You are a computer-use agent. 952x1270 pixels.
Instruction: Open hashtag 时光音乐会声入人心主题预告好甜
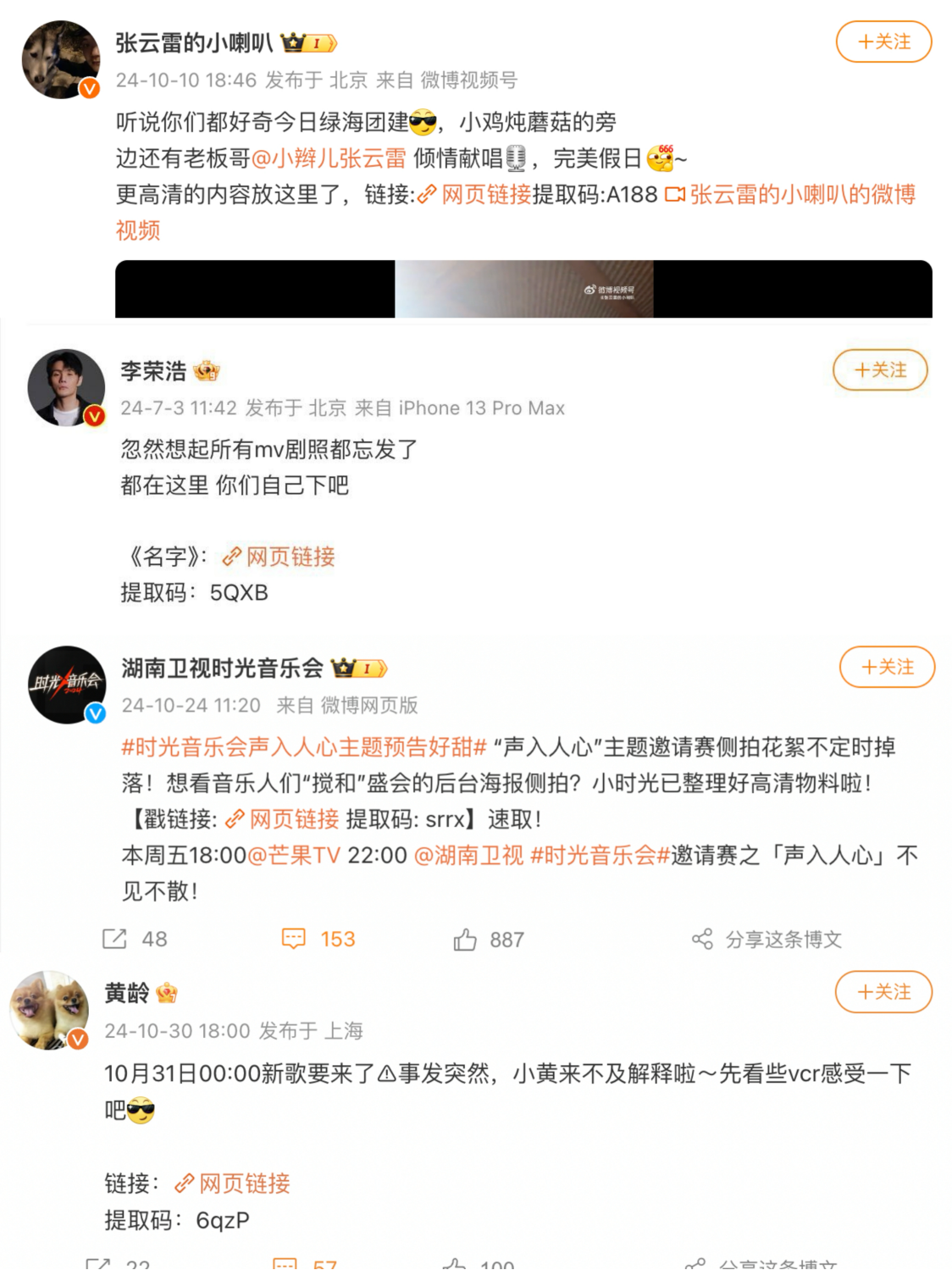tap(303, 747)
